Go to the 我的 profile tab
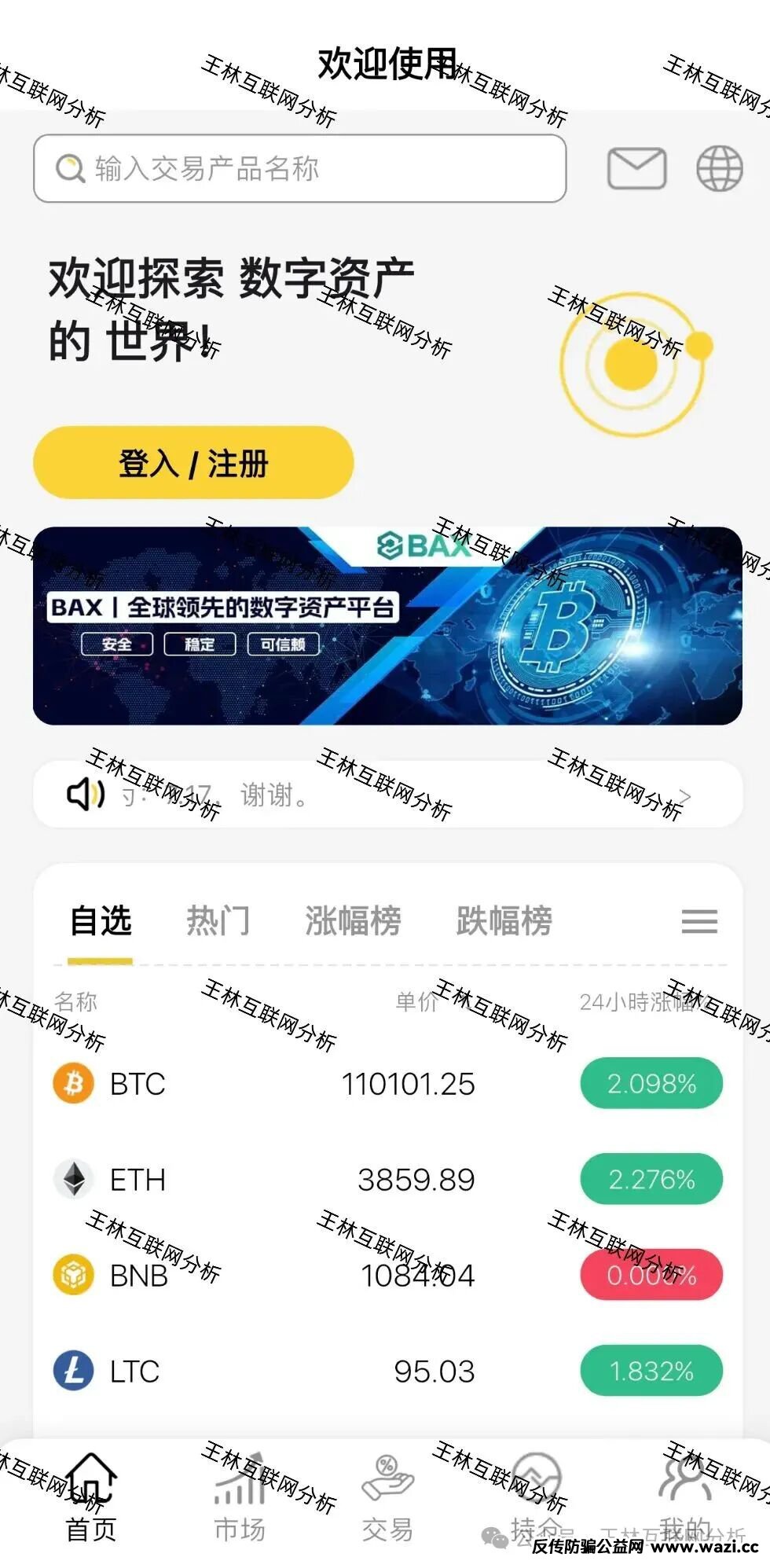Viewport: 770px width, 1568px height. point(684,1498)
